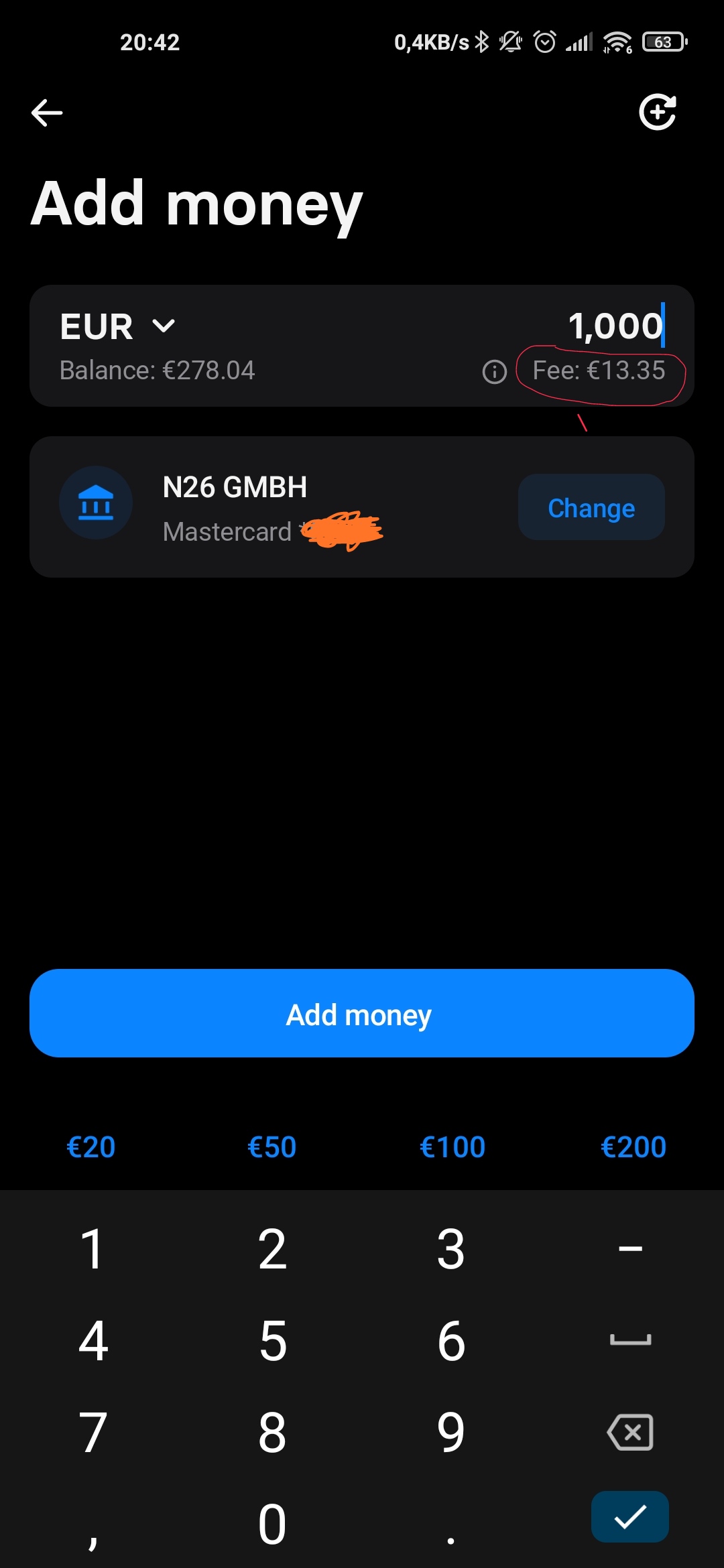The height and width of the screenshot is (1568, 724).
Task: Choose the €100 quick amount
Action: click(452, 1147)
